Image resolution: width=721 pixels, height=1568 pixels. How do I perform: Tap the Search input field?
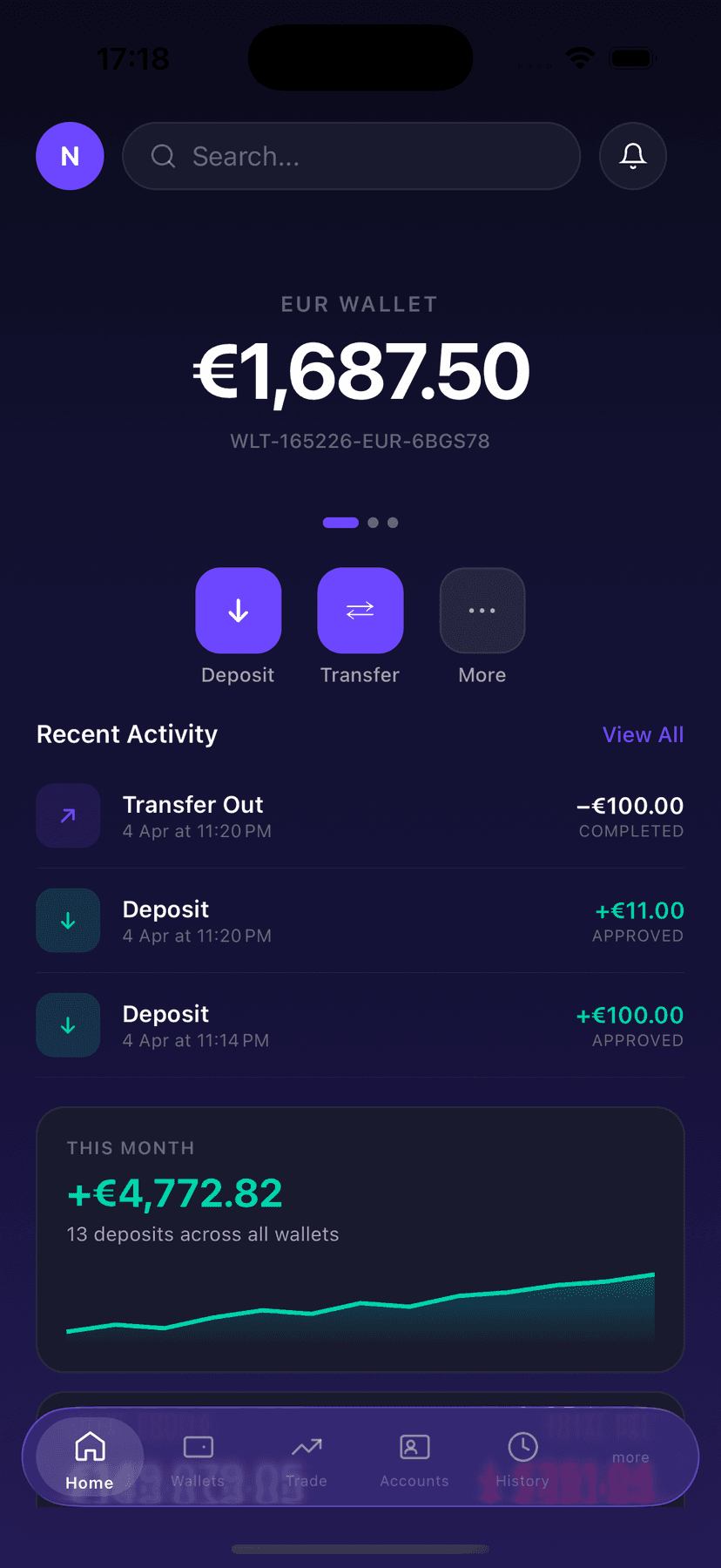point(350,156)
